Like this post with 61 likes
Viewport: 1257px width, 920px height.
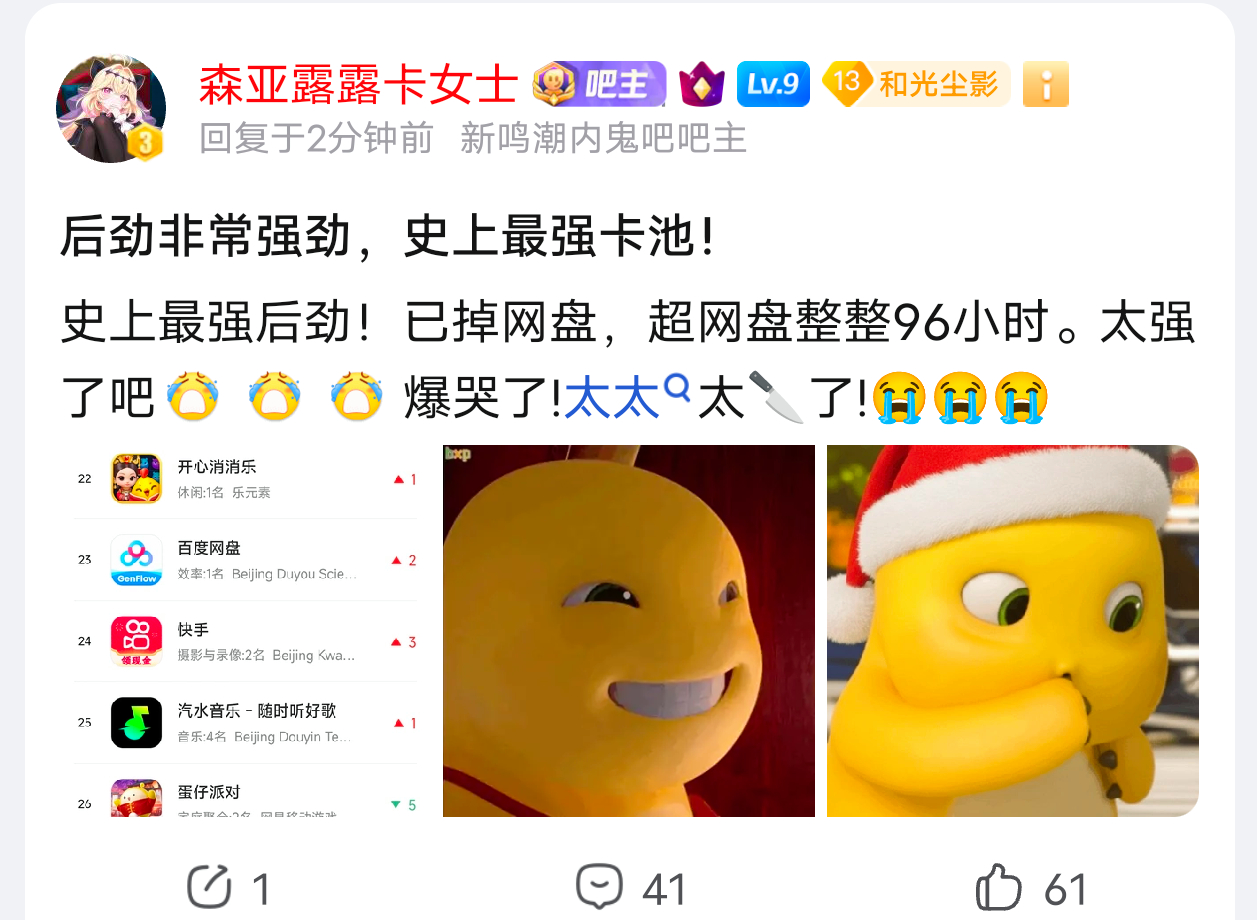pyautogui.click(x=1031, y=888)
